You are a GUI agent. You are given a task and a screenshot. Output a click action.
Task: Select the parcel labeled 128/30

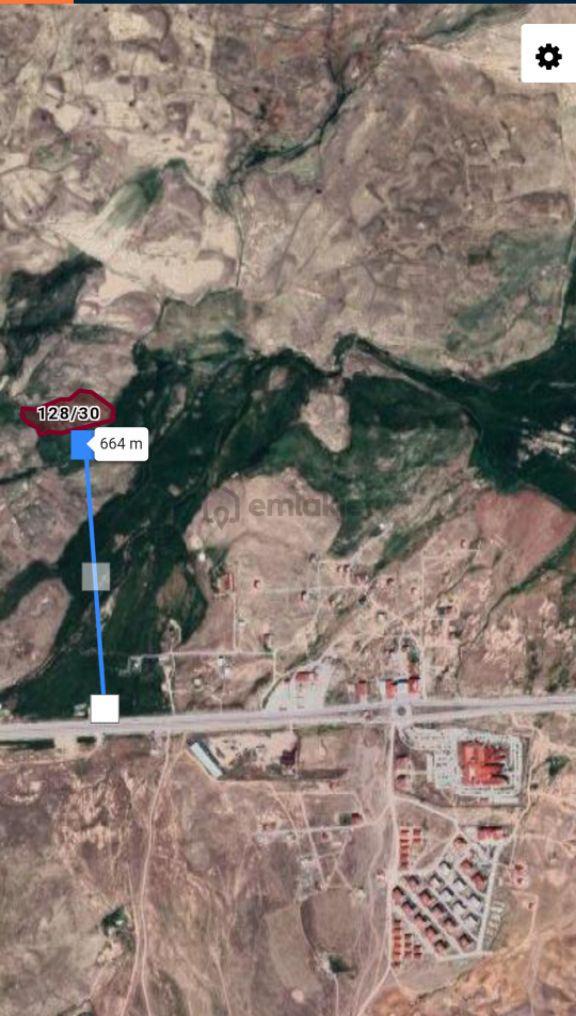click(x=67, y=413)
